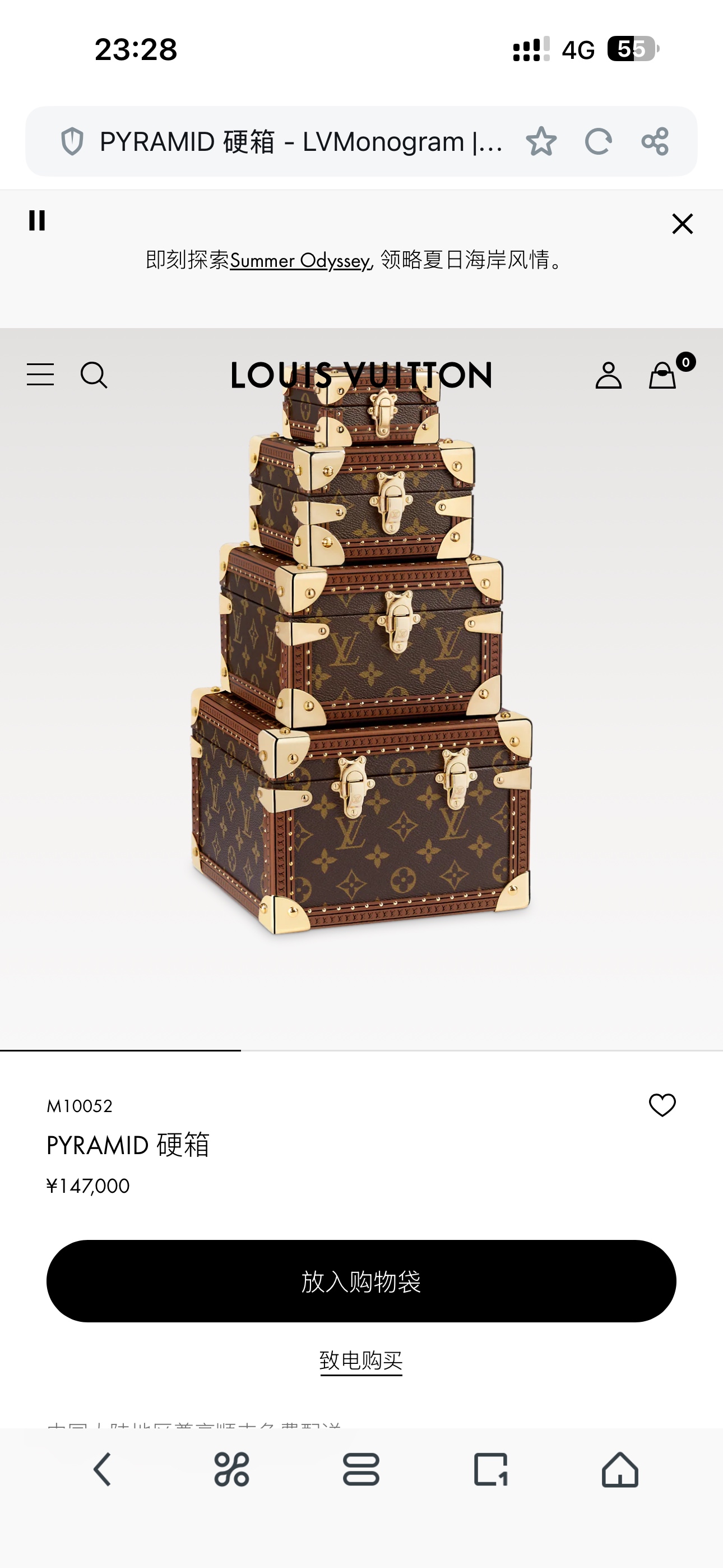Go back in the browser
Image resolution: width=723 pixels, height=1568 pixels.
click(102, 1469)
